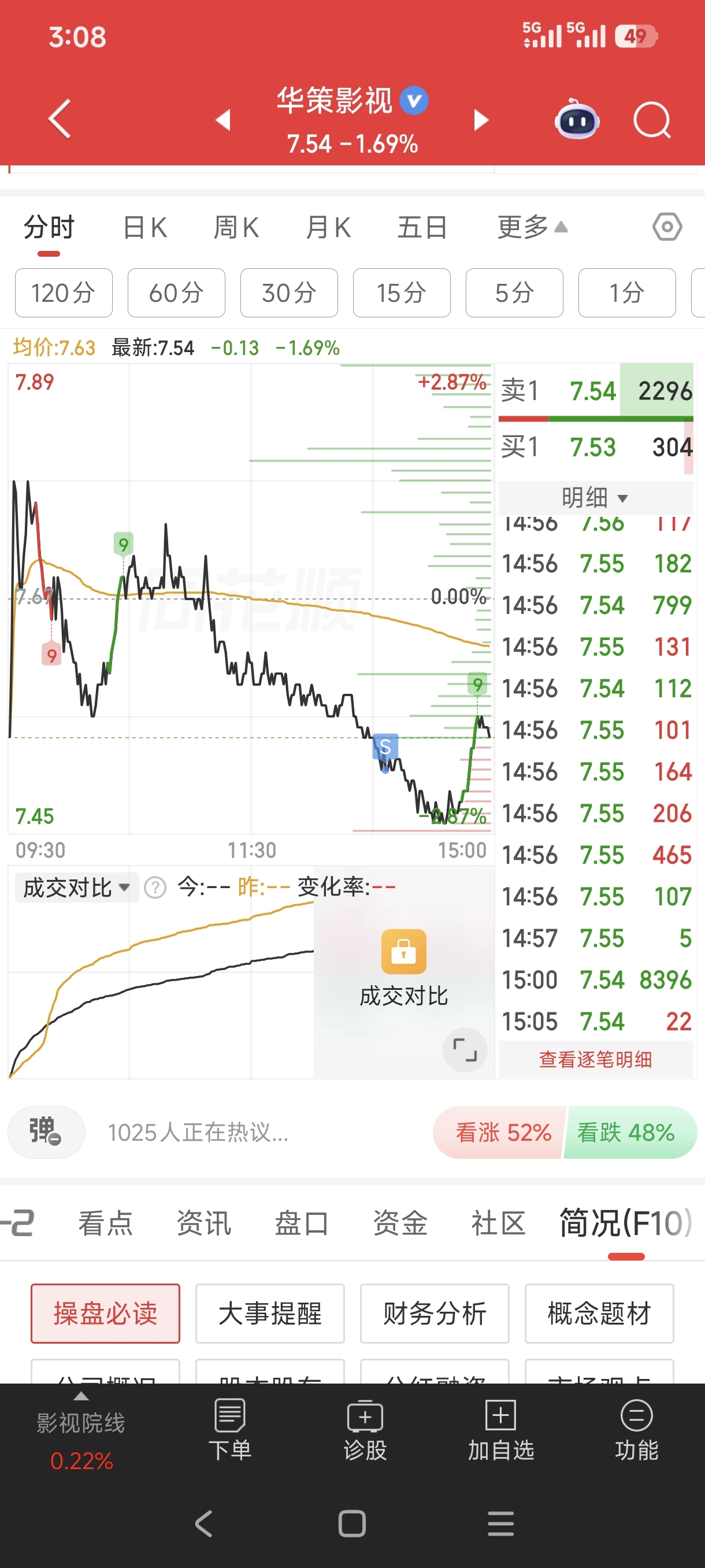Select the 5分 interval chip
This screenshot has height=1568, width=705.
(x=515, y=293)
